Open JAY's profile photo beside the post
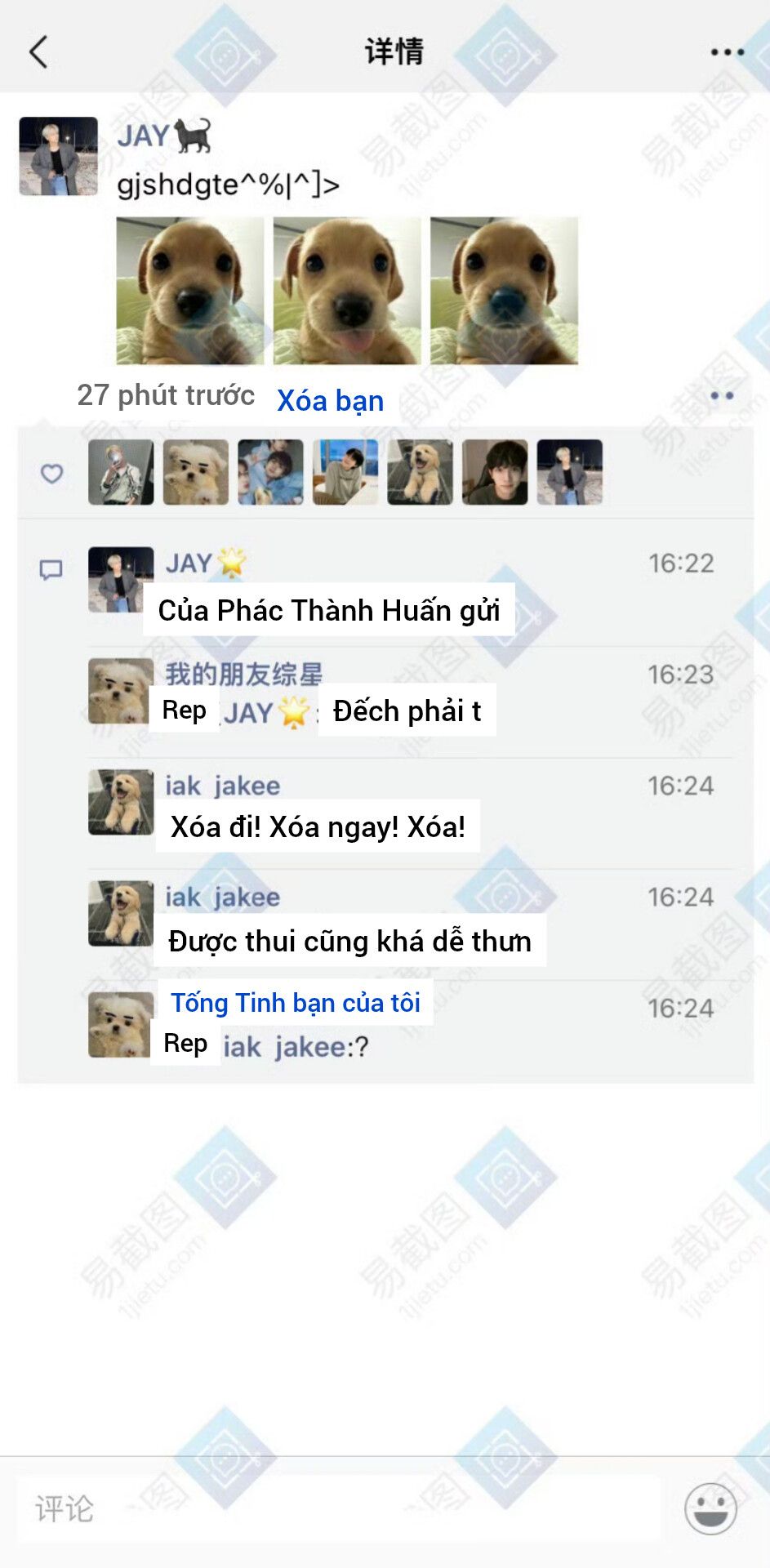The width and height of the screenshot is (770, 1568). (x=58, y=156)
